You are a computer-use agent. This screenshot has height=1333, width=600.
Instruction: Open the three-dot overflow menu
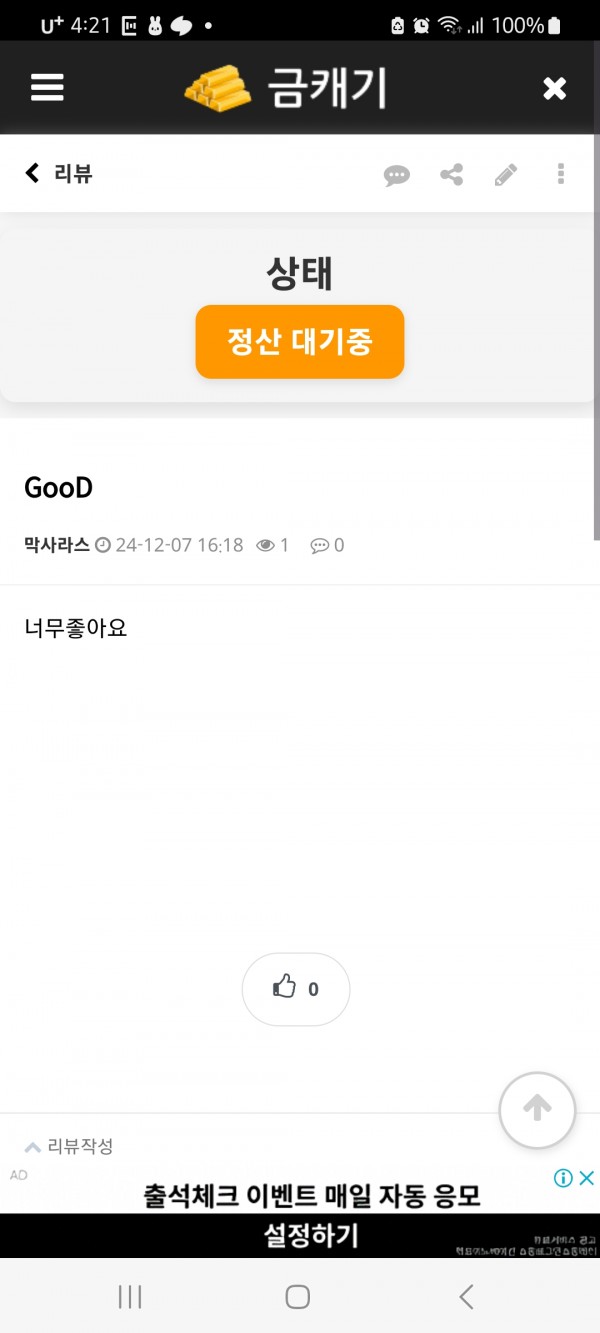pos(561,174)
